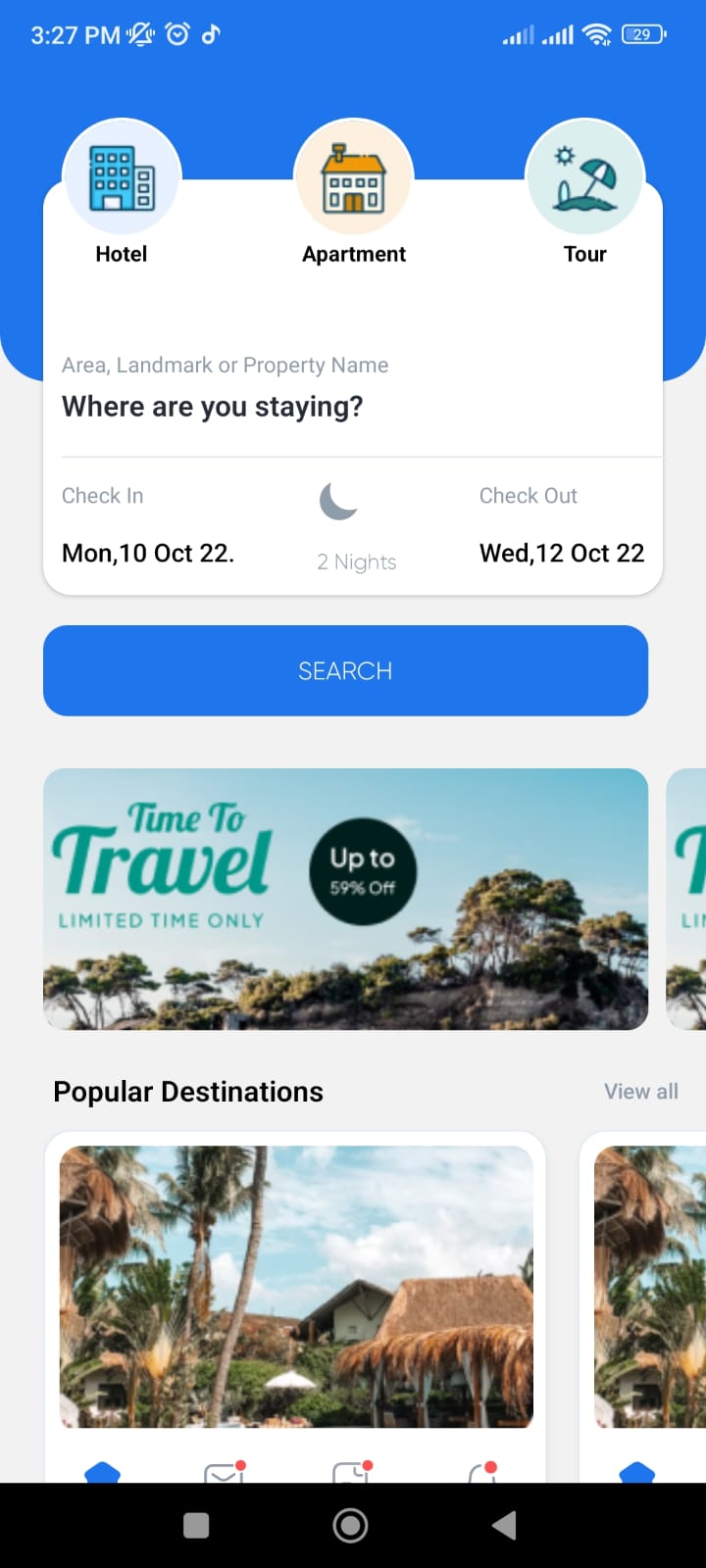View all popular destinations
Image resolution: width=706 pixels, height=1568 pixels.
pos(640,1091)
